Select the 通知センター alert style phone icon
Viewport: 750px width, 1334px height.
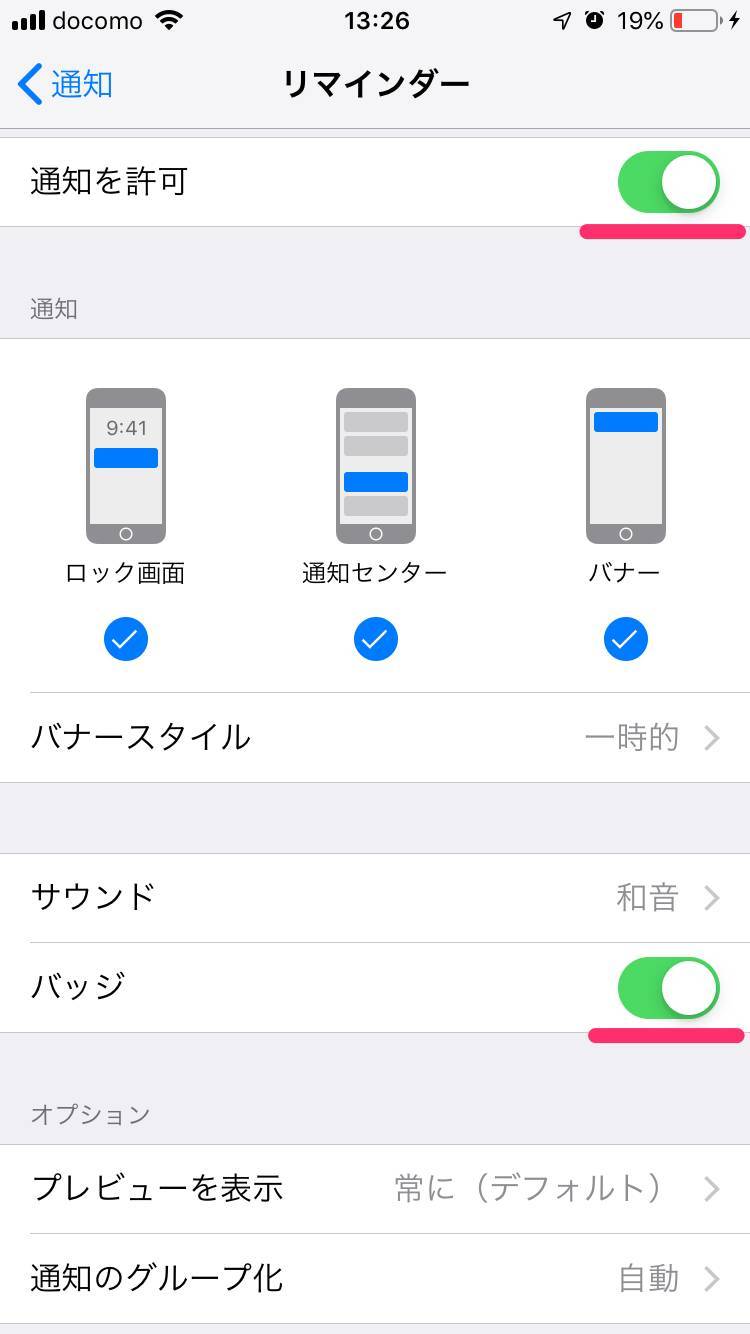pos(375,465)
